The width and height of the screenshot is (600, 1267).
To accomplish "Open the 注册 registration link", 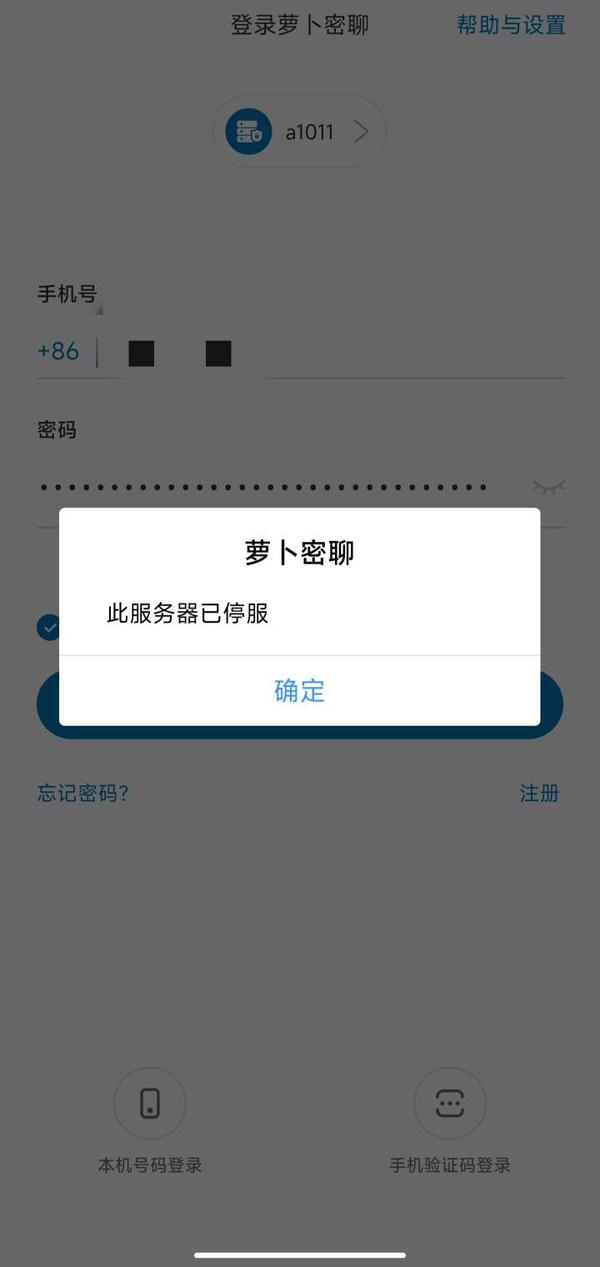I will pyautogui.click(x=539, y=794).
